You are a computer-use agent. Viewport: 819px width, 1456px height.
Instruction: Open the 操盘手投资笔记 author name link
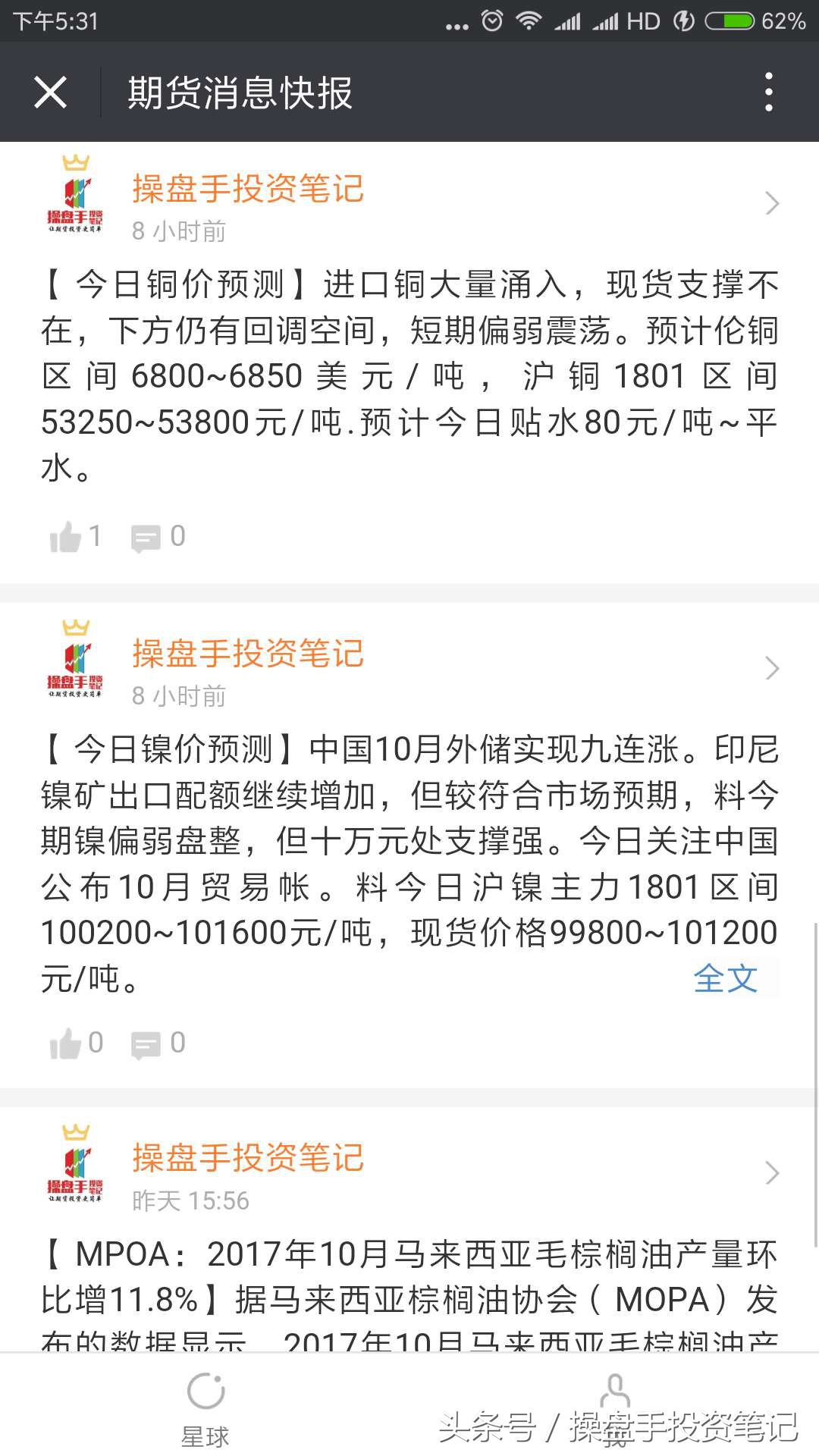click(x=248, y=190)
